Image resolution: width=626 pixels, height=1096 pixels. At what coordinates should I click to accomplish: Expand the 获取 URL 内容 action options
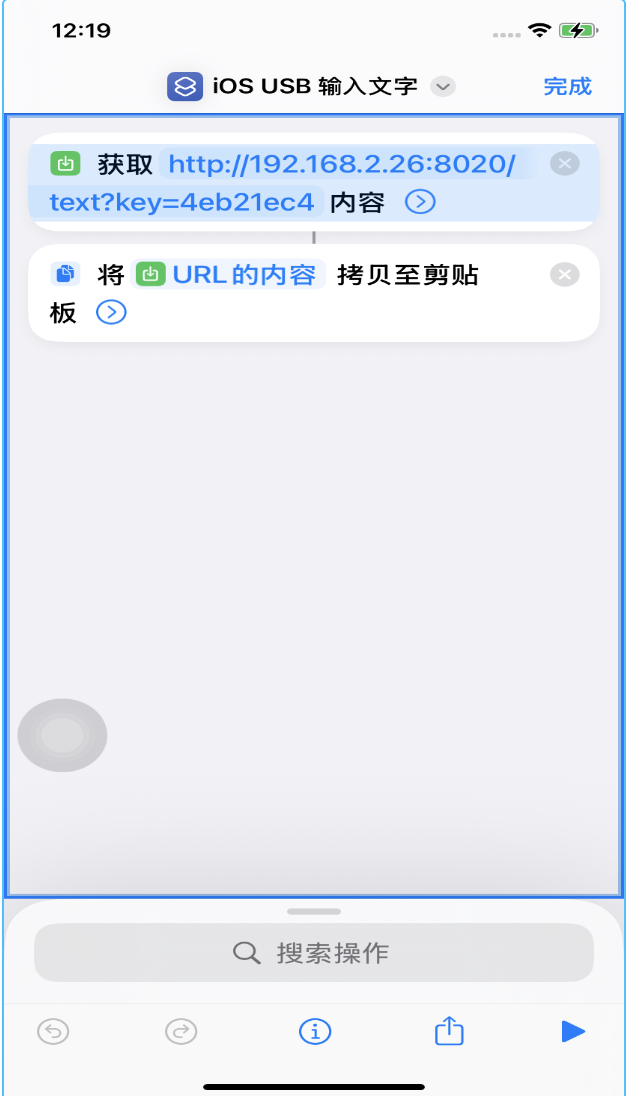(420, 202)
